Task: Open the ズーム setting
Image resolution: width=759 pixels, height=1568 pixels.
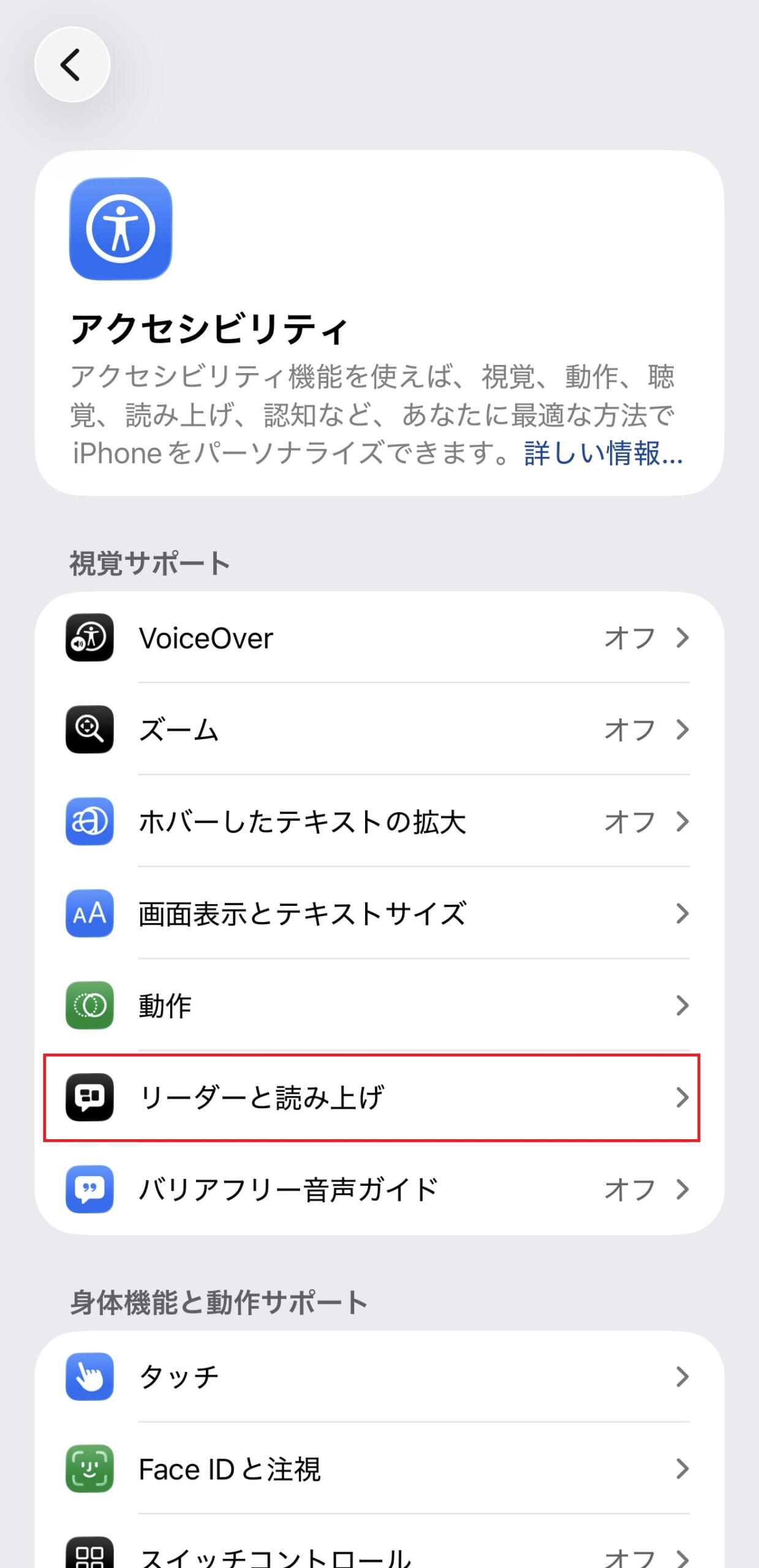Action: (379, 729)
